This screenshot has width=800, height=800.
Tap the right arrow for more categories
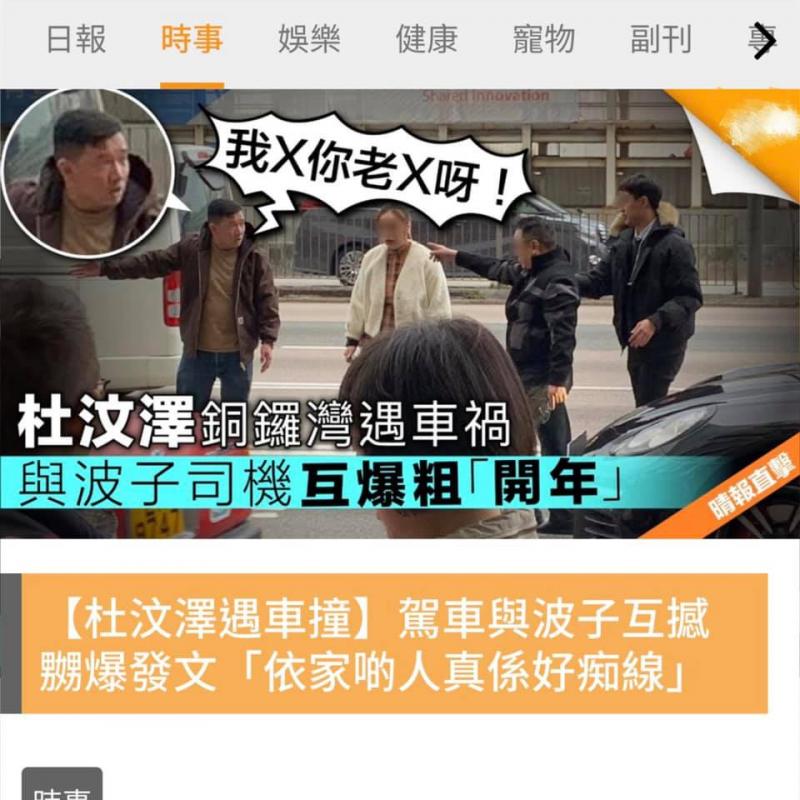(764, 41)
